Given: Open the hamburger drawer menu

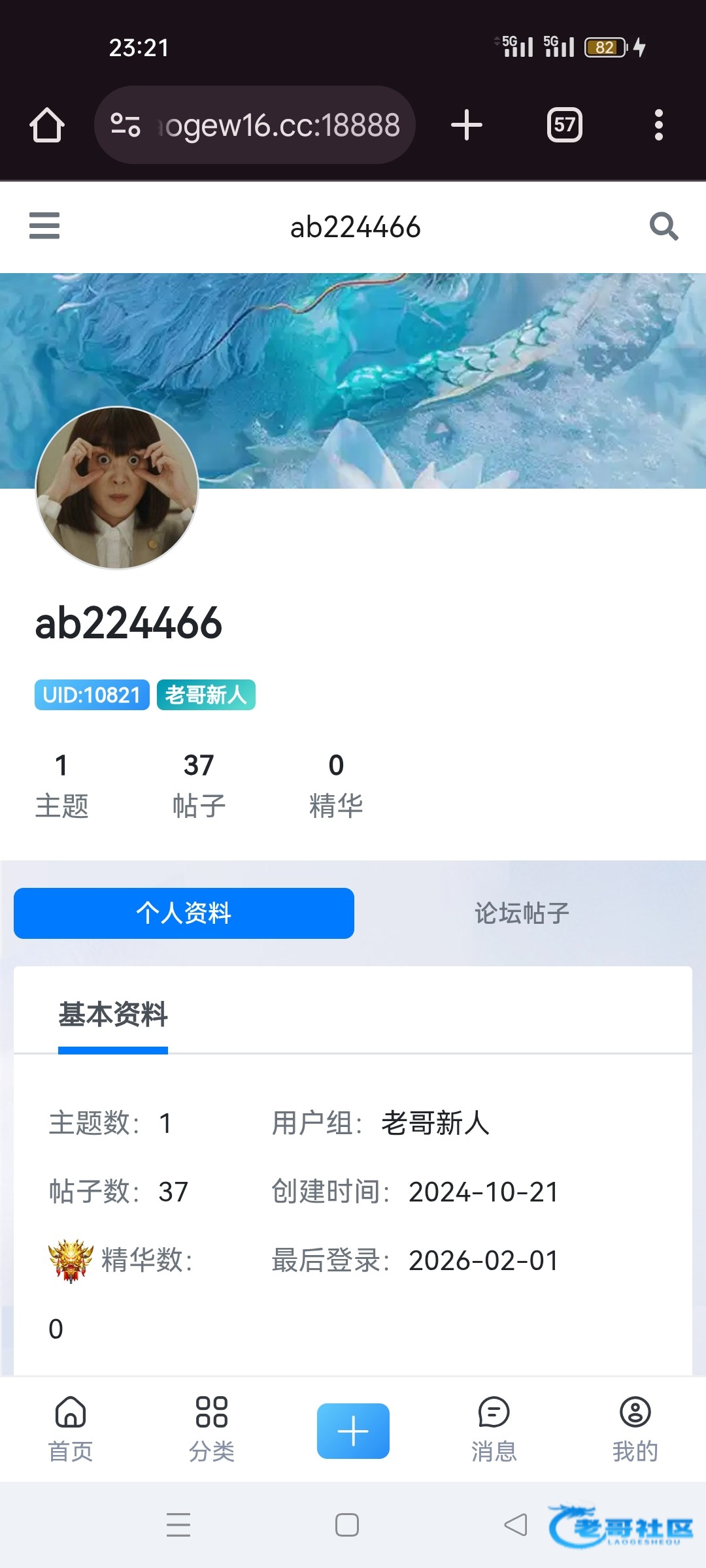Looking at the screenshot, I should (x=44, y=226).
